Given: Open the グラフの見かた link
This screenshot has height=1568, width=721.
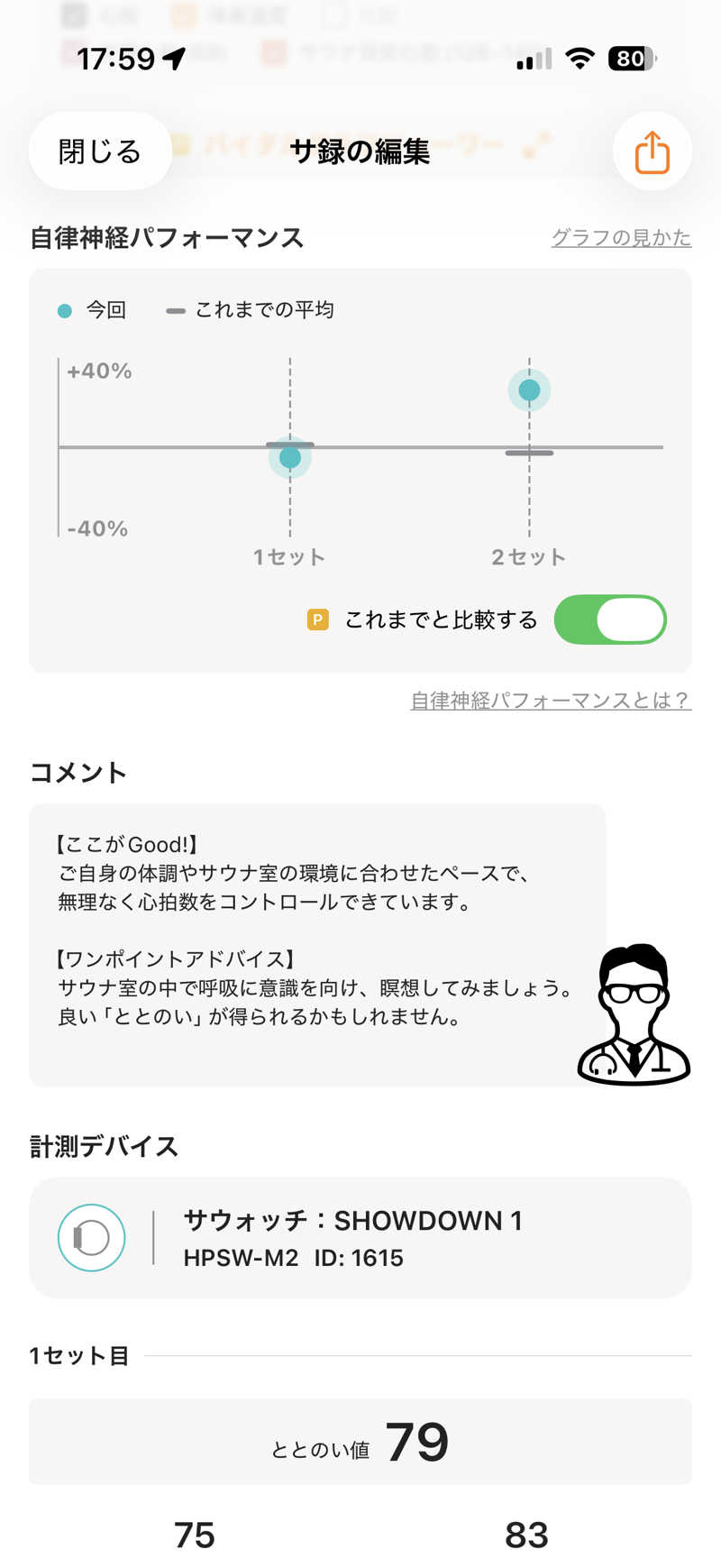Looking at the screenshot, I should pyautogui.click(x=621, y=237).
